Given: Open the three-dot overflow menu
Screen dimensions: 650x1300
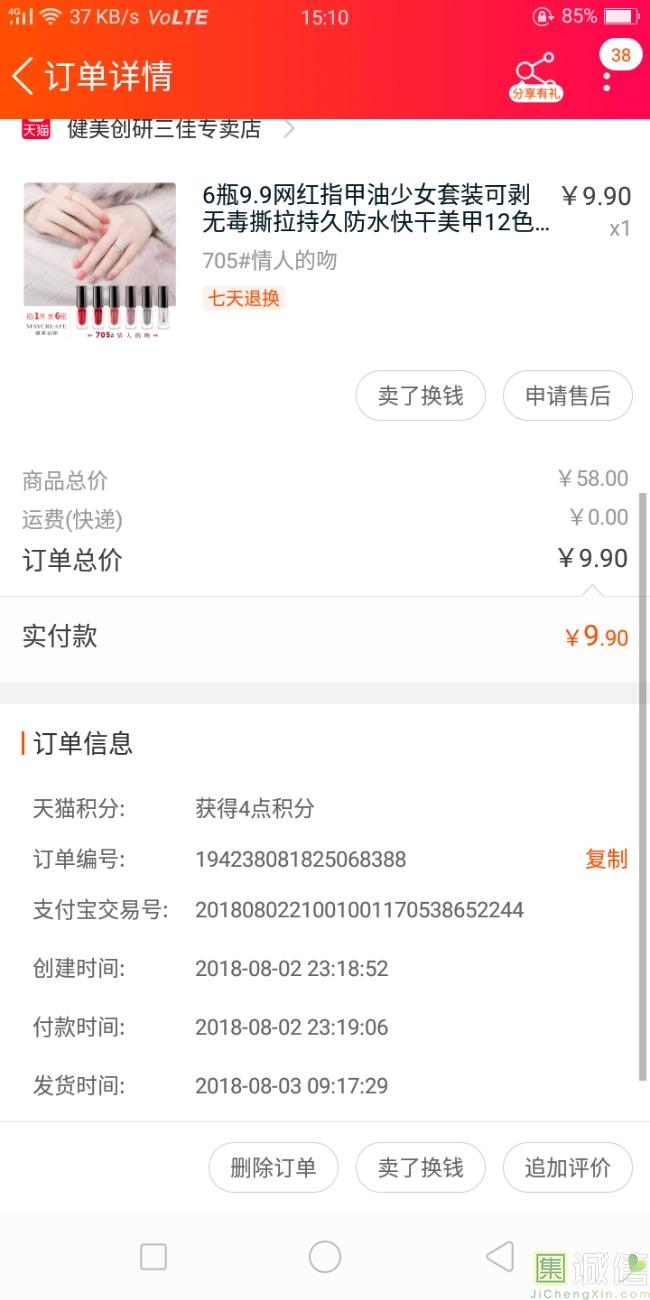Looking at the screenshot, I should [607, 78].
